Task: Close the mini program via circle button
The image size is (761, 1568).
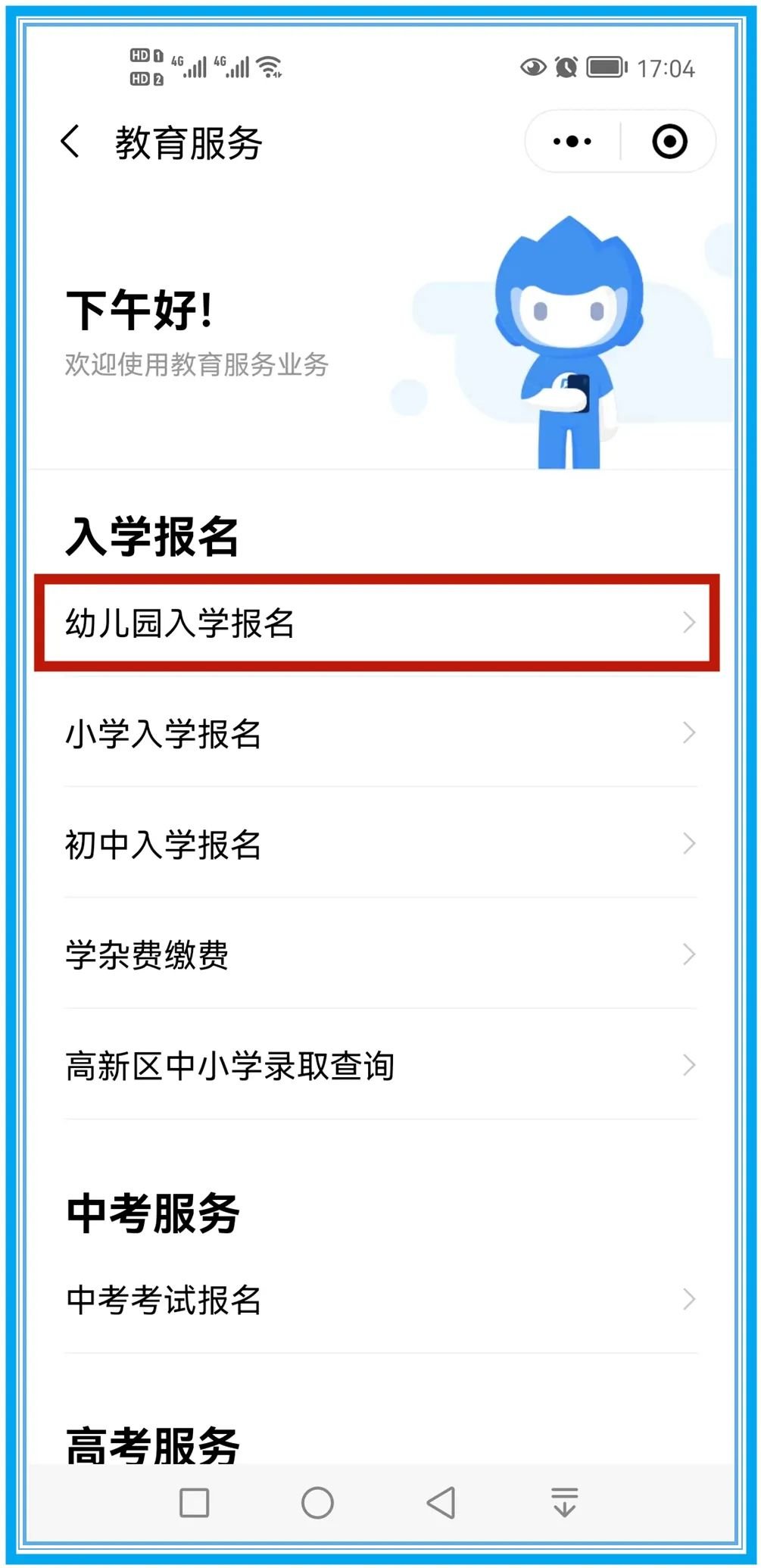Action: (x=669, y=142)
